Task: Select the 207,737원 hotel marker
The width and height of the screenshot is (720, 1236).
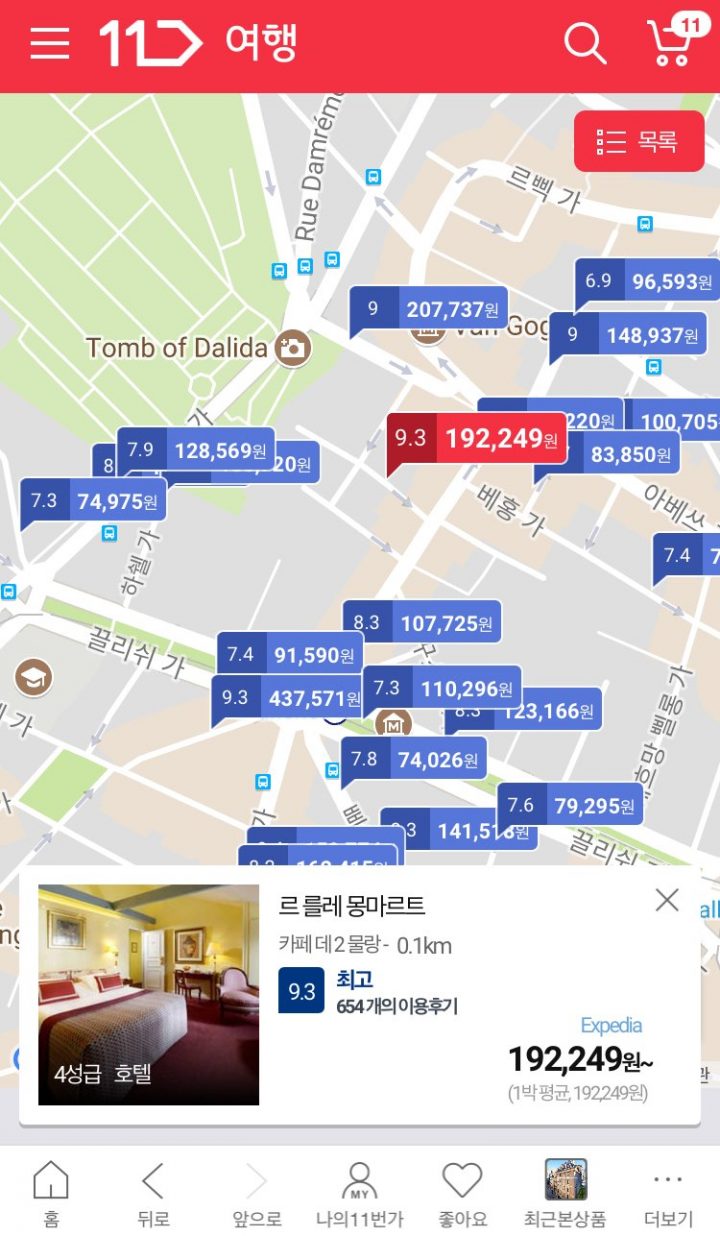Action: (x=430, y=310)
